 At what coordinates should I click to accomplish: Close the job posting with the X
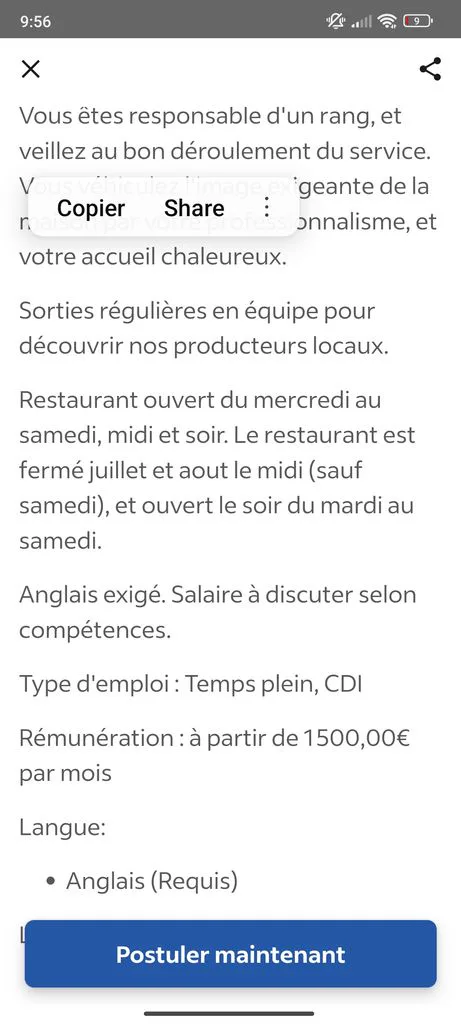click(31, 69)
